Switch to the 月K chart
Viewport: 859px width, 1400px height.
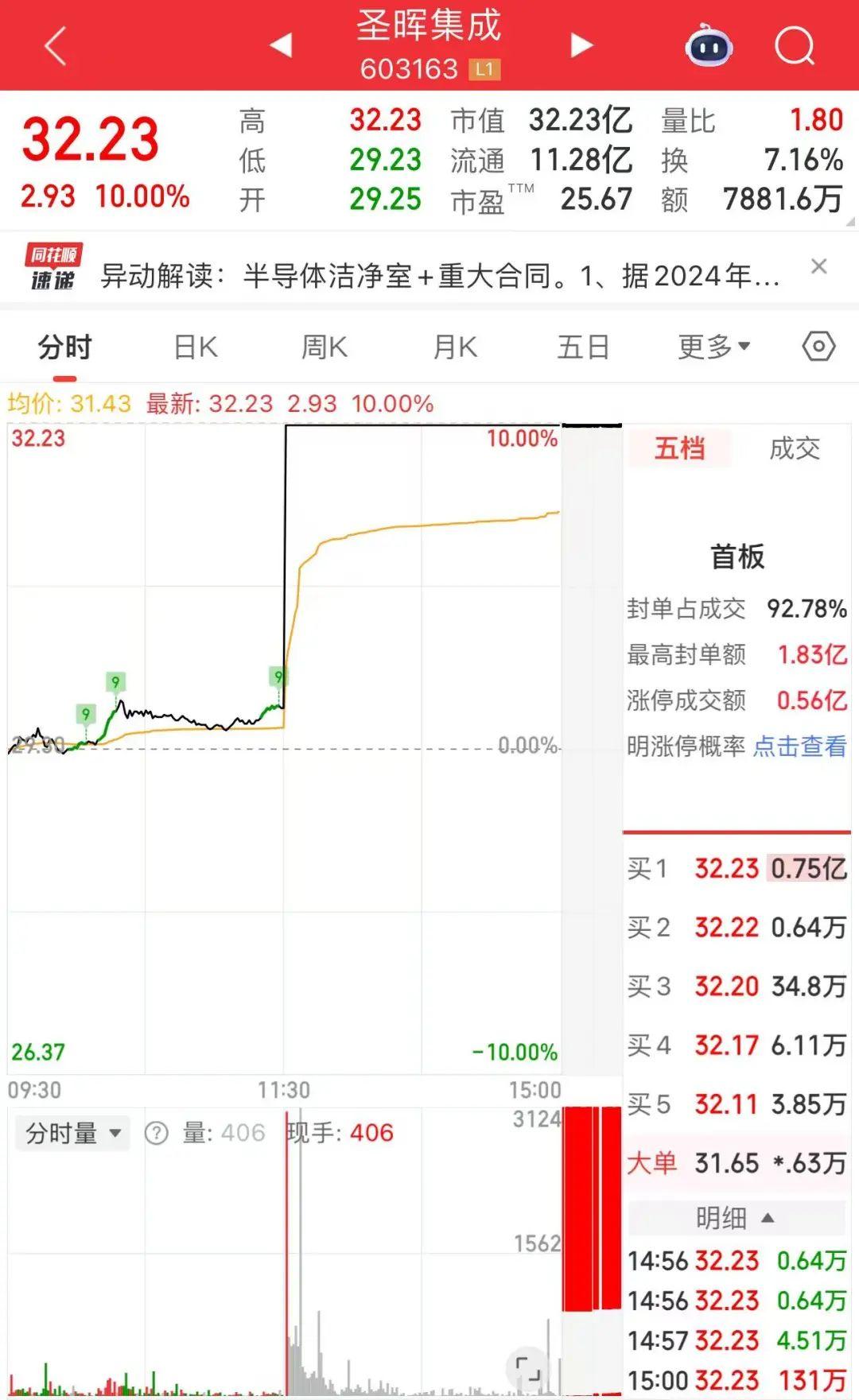[x=455, y=347]
